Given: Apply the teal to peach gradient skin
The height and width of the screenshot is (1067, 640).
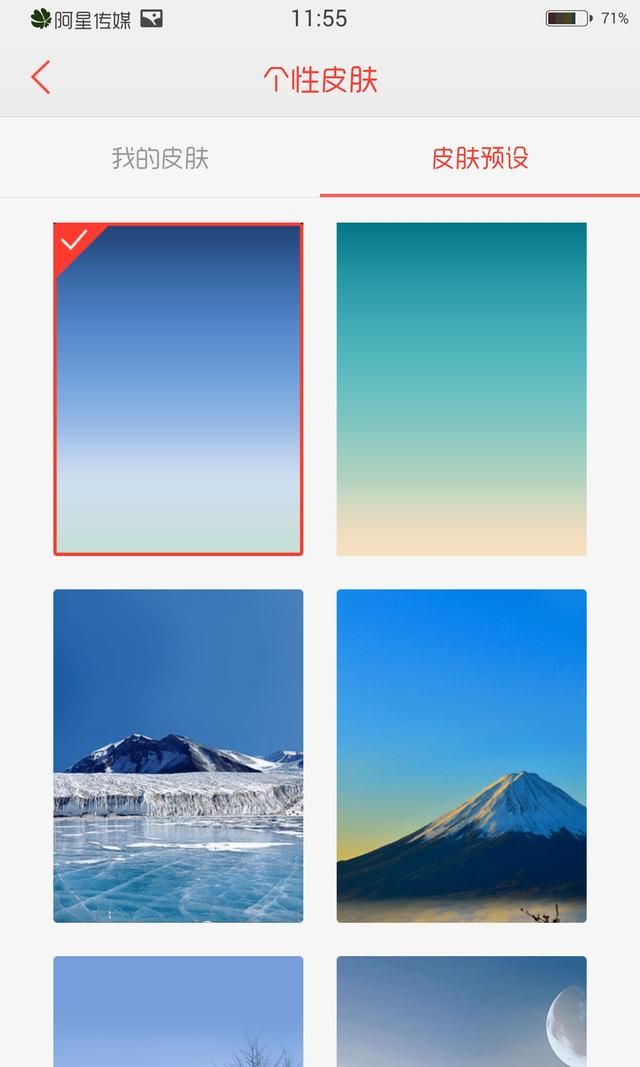Looking at the screenshot, I should click(x=461, y=389).
